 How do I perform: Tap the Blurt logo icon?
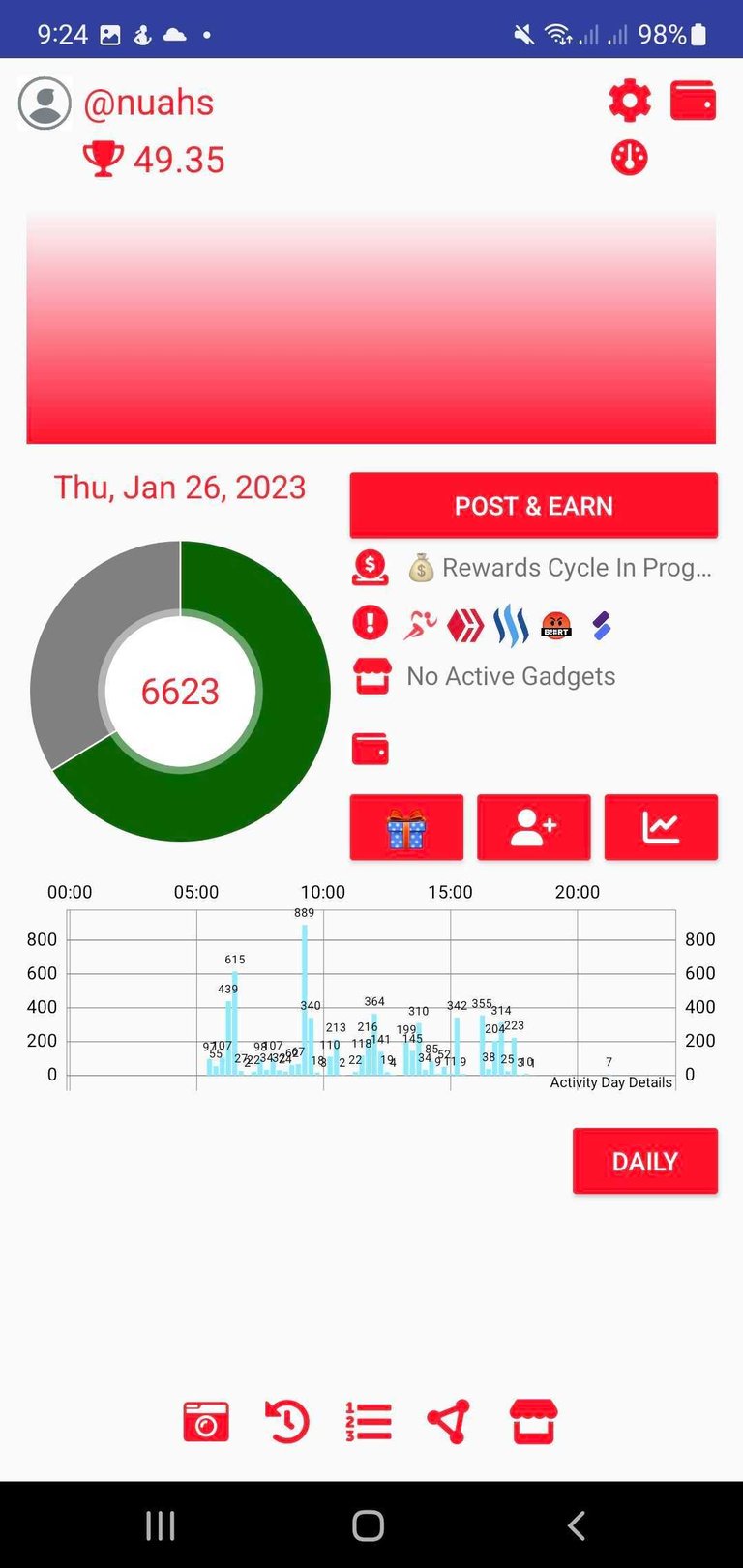coord(556,626)
